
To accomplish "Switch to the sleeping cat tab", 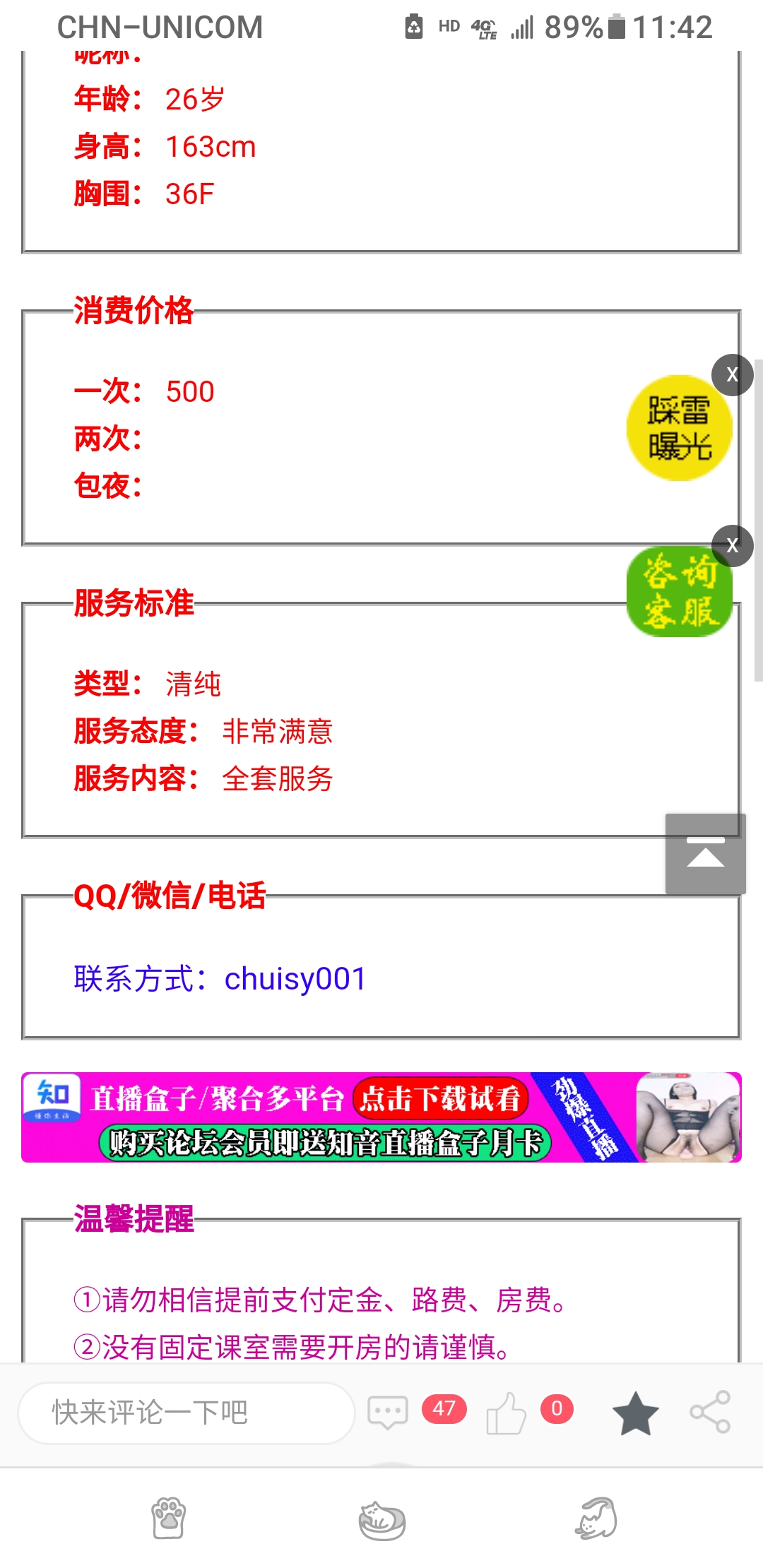I will 381,1519.
